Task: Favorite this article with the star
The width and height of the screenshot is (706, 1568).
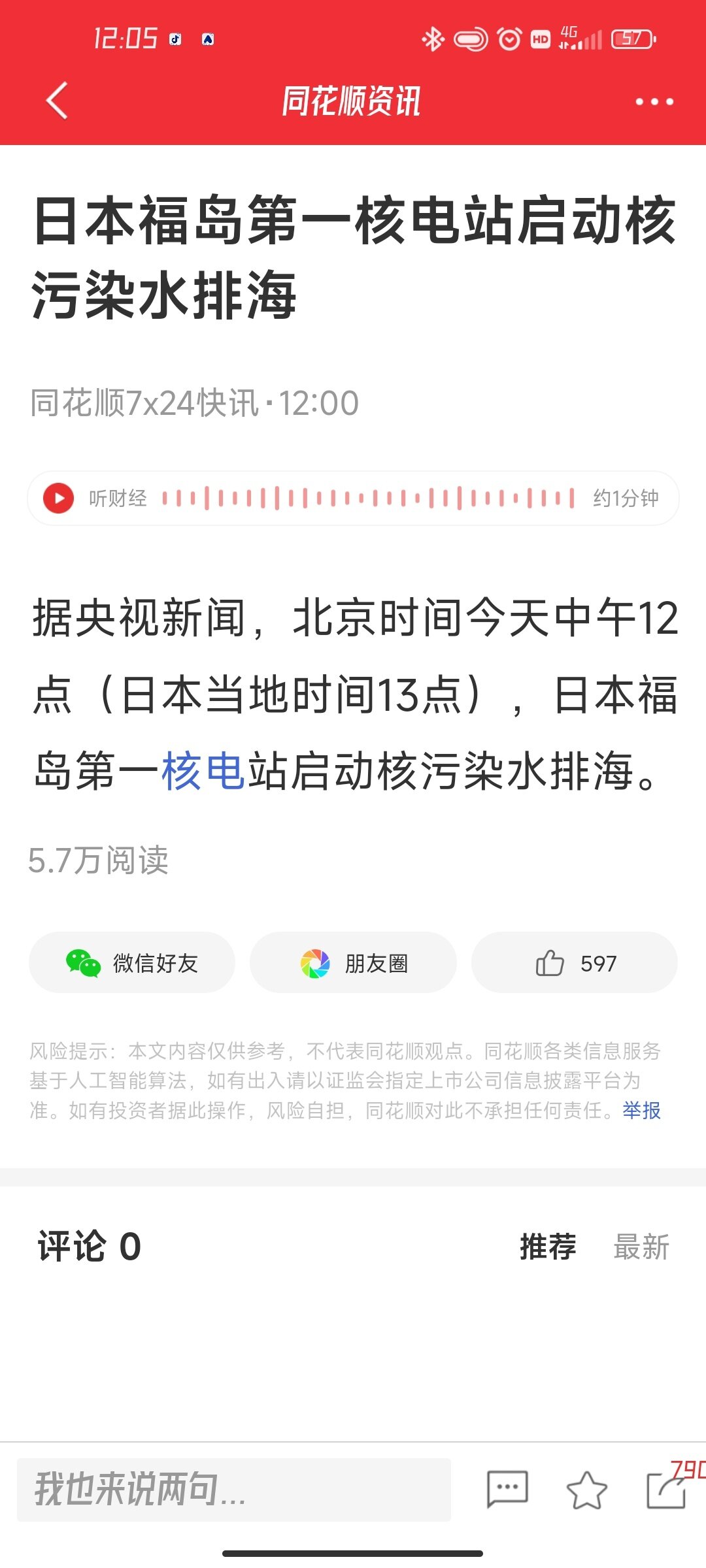Action: (586, 1490)
